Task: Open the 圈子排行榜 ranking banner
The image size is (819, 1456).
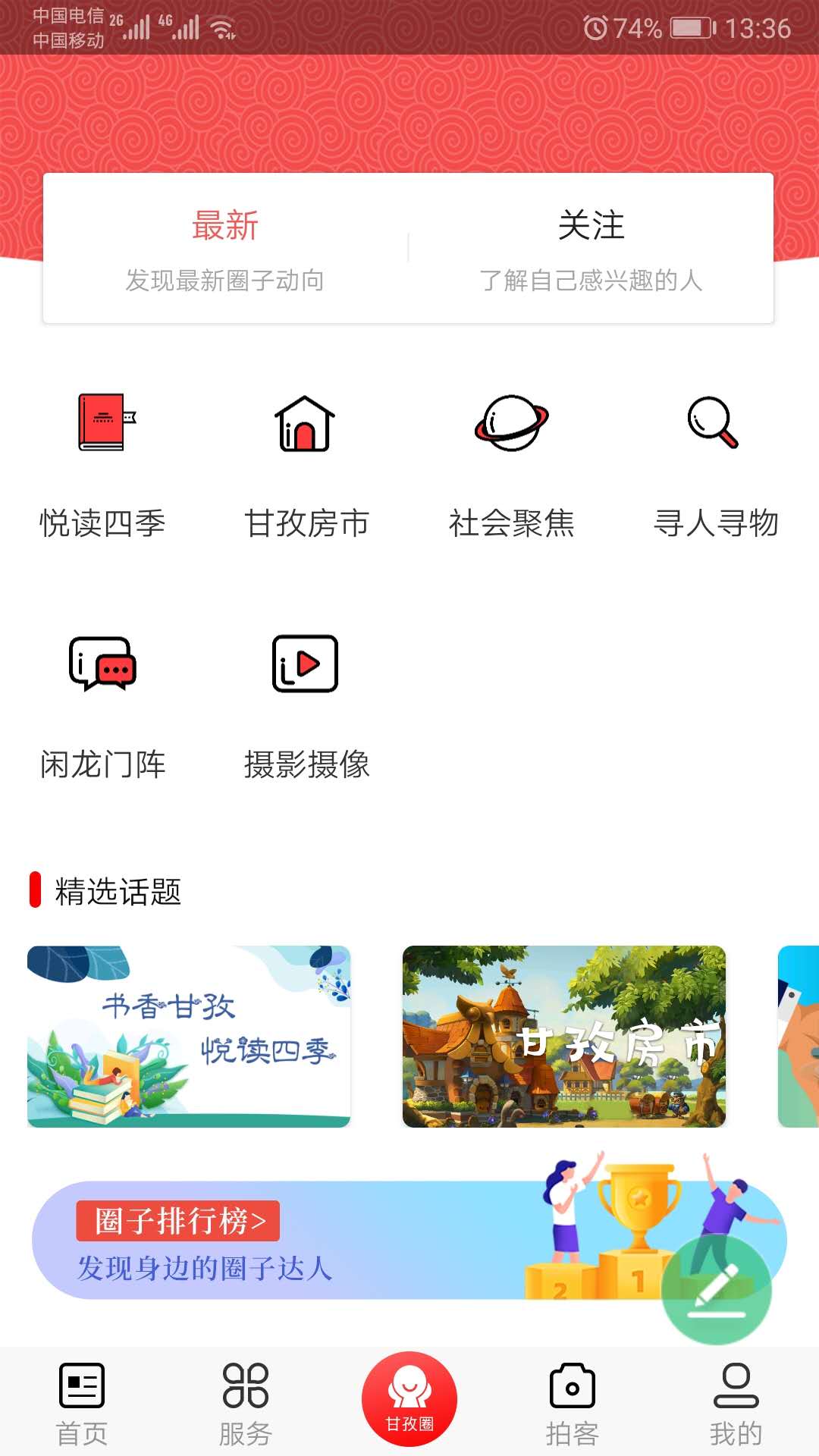Action: pos(303,1241)
